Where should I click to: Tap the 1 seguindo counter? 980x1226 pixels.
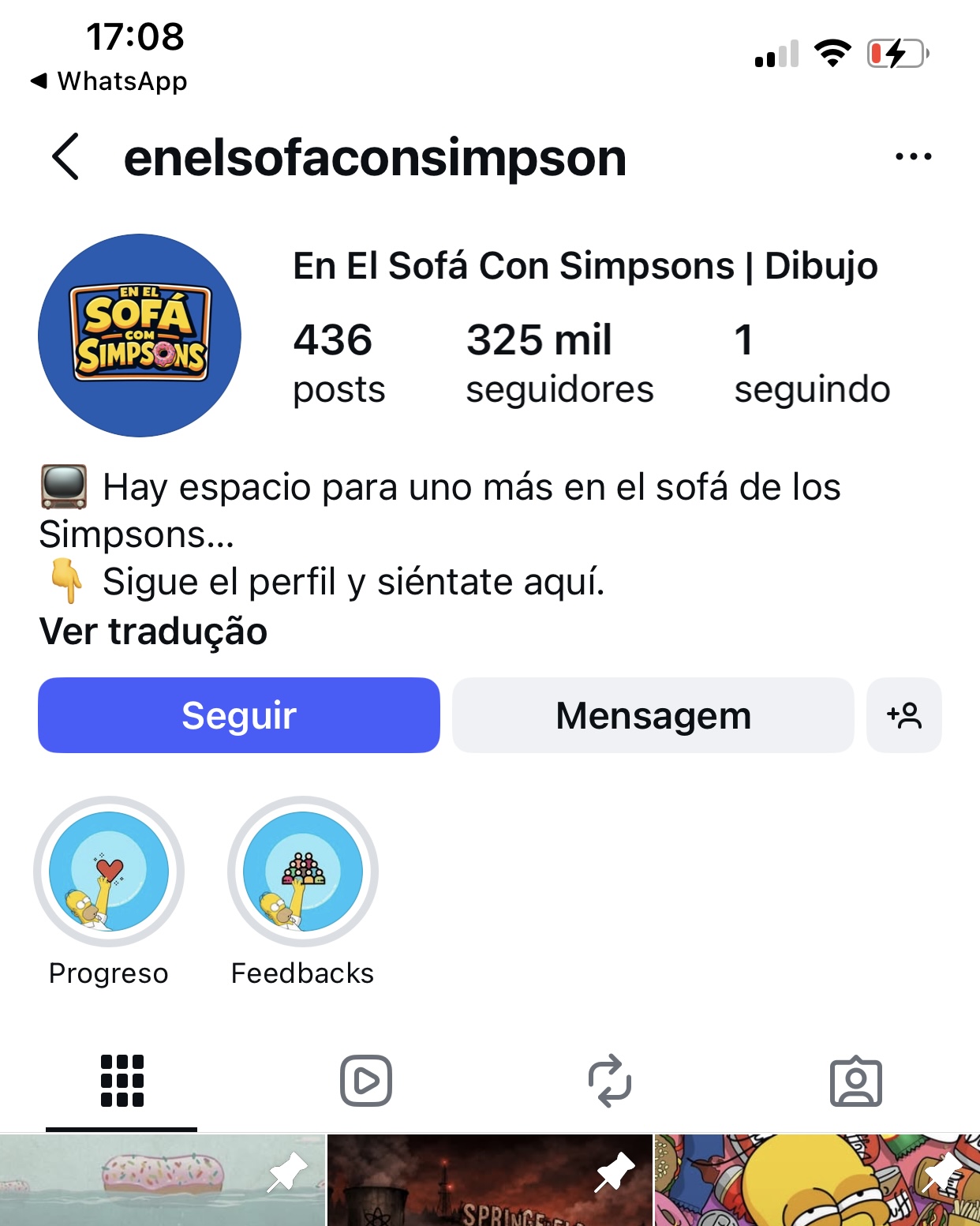click(x=813, y=362)
